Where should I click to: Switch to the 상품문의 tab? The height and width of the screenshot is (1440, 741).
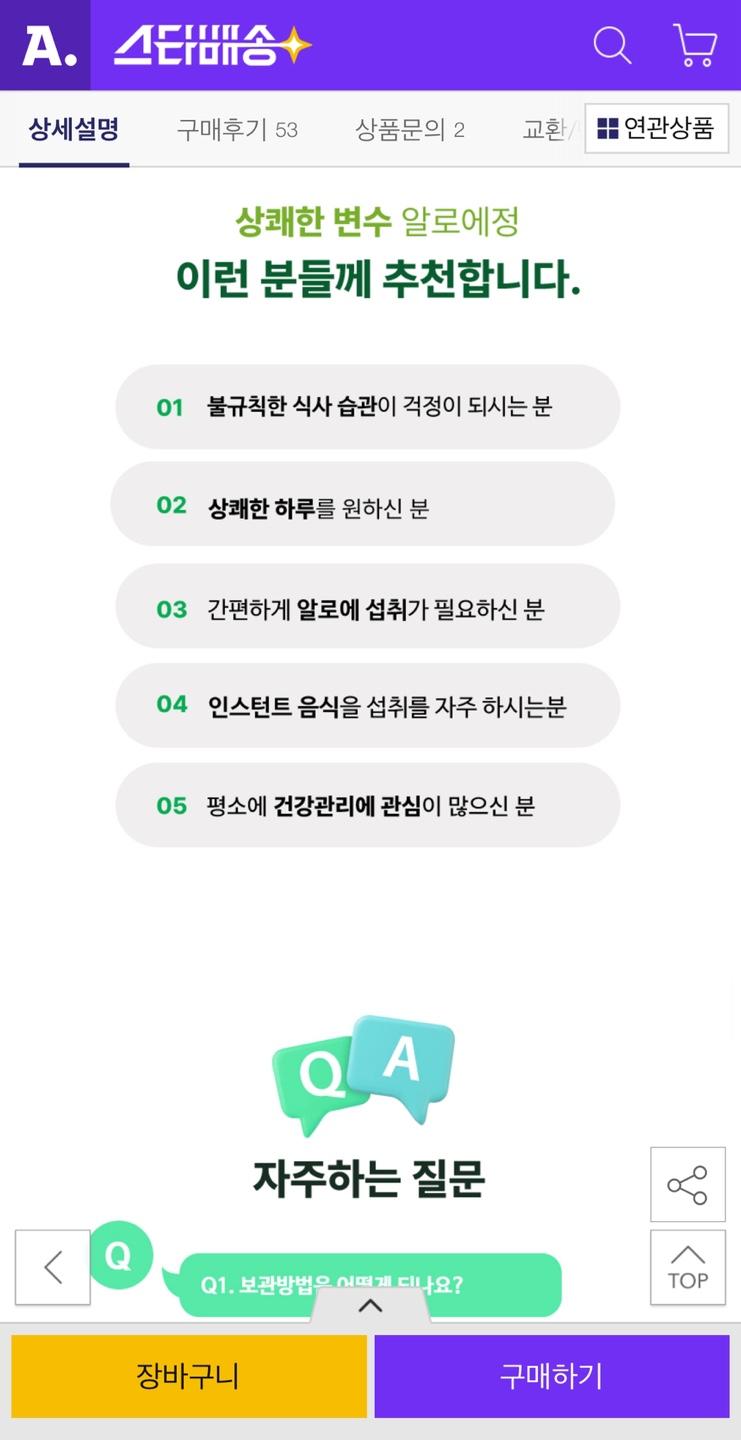pyautogui.click(x=409, y=129)
